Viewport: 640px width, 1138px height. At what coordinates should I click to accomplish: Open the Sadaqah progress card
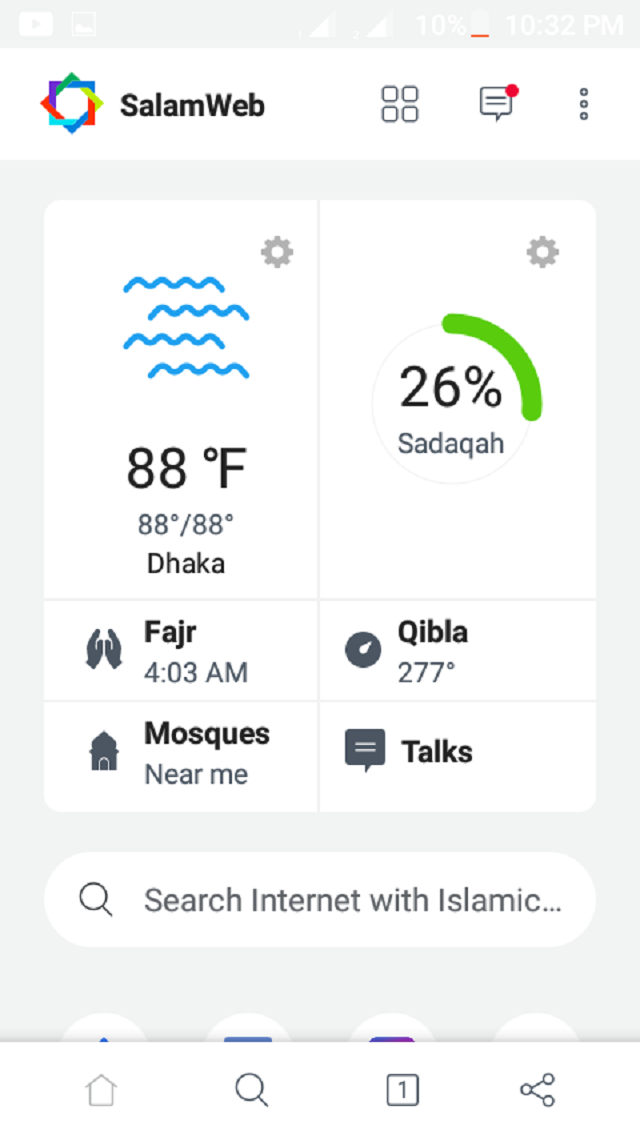[x=455, y=400]
